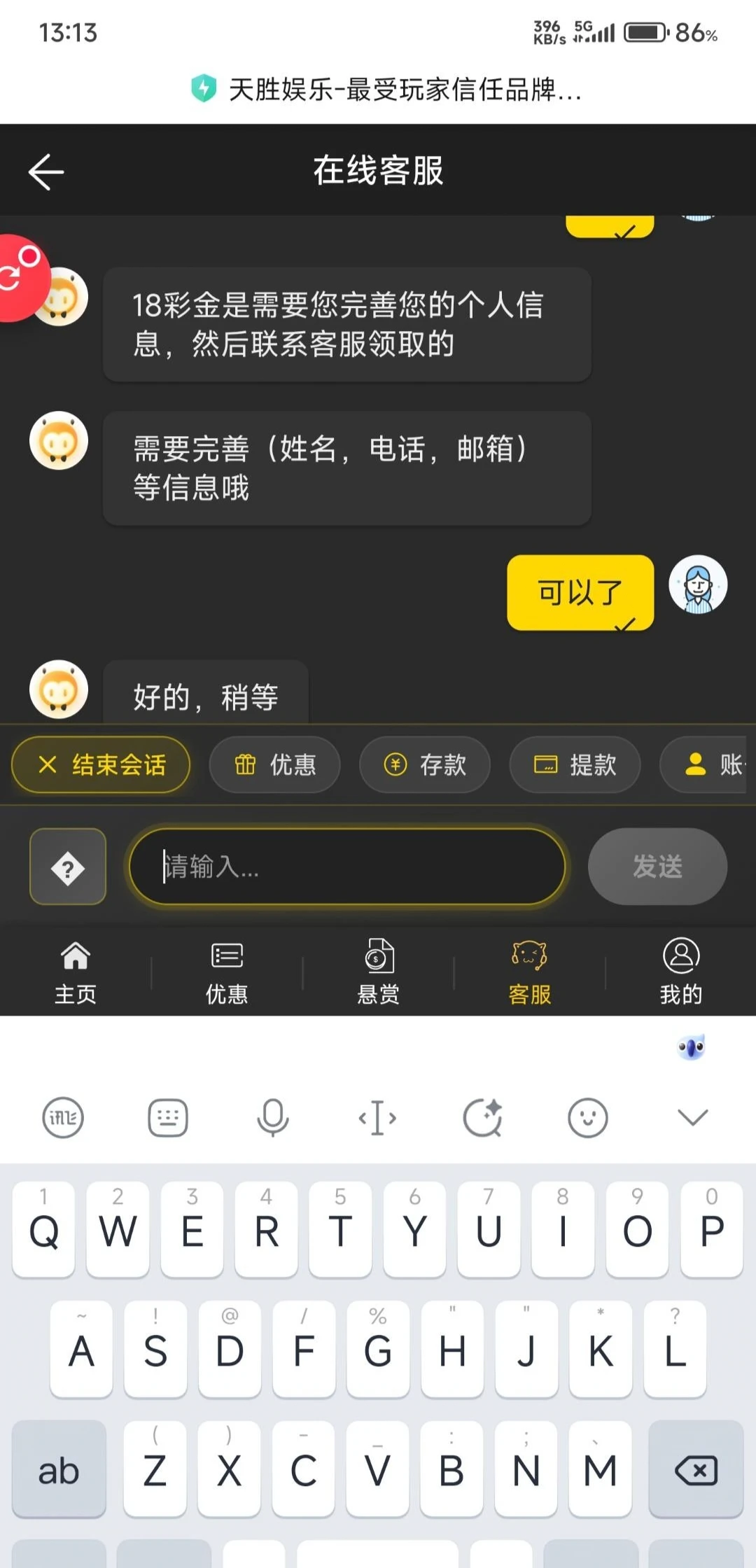Open the keyboard layout switcher icon
Viewport: 756px width, 1568px height.
[168, 1117]
